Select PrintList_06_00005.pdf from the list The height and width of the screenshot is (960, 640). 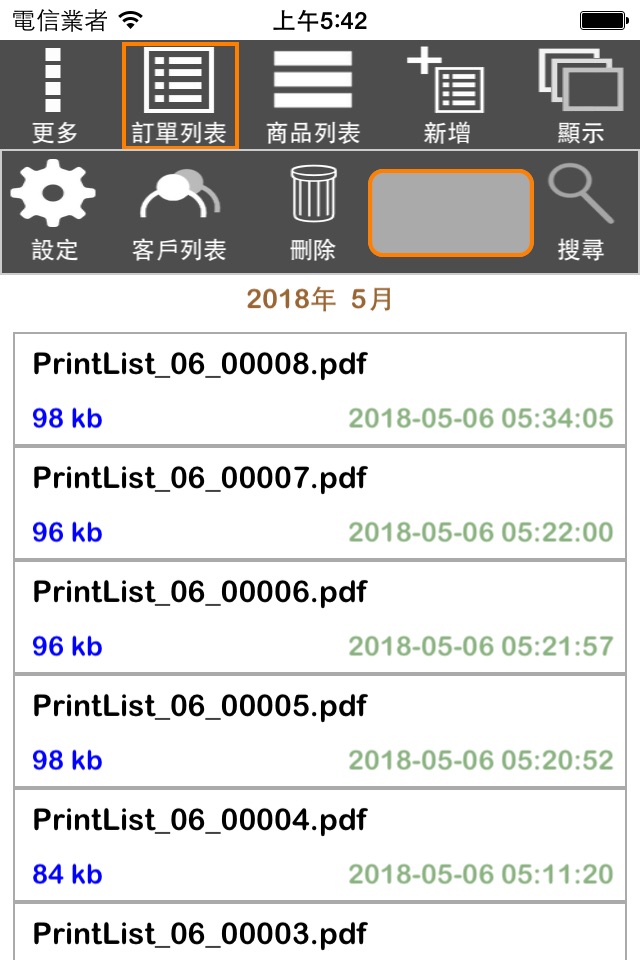point(320,732)
